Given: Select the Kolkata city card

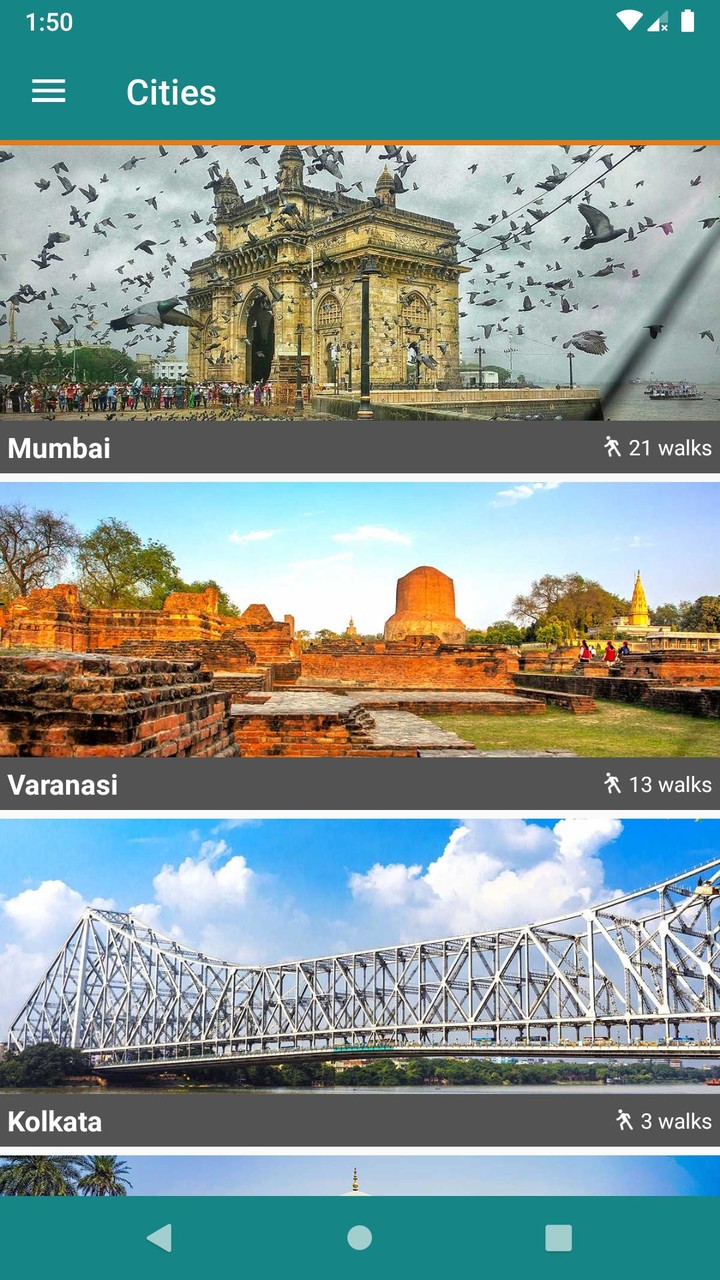Looking at the screenshot, I should click(360, 983).
